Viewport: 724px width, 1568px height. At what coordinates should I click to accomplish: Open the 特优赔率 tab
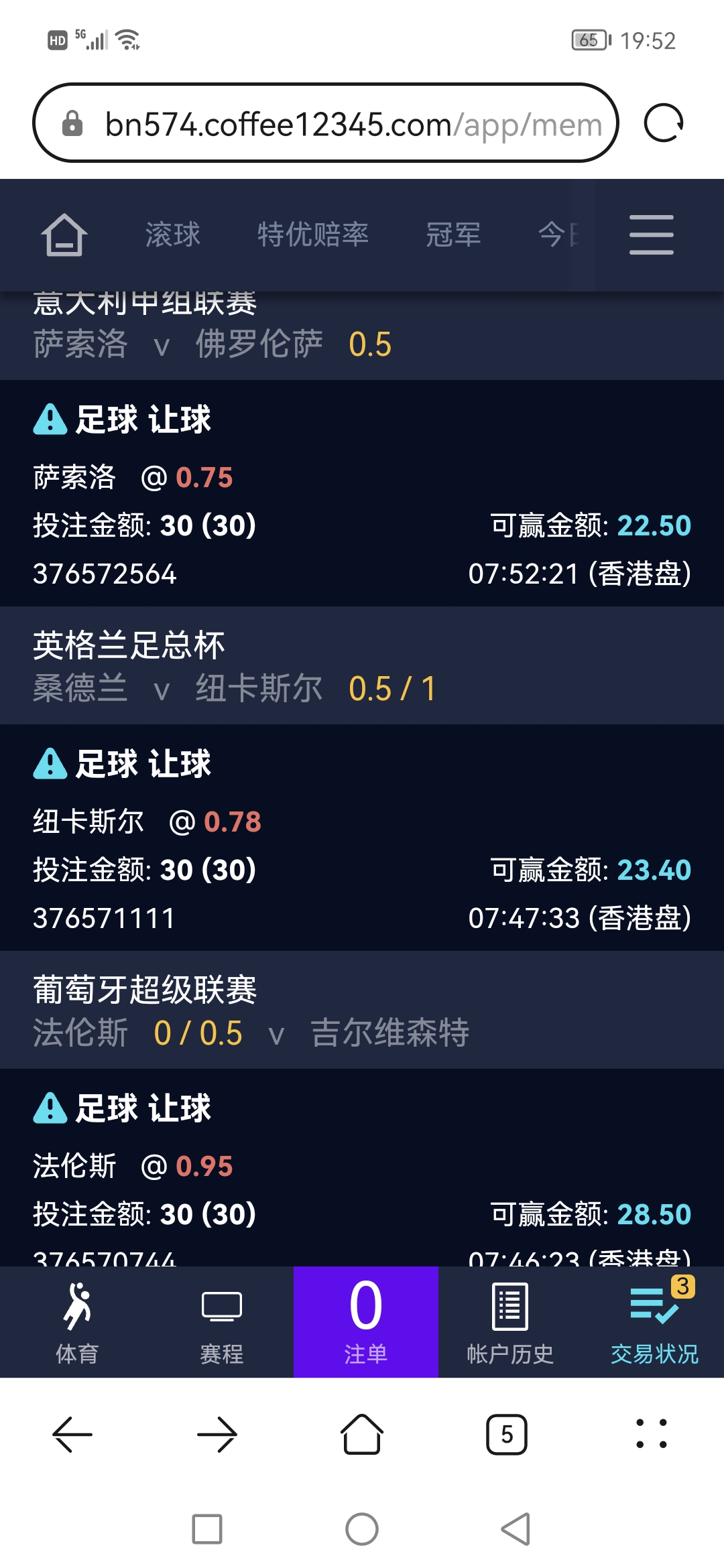tap(313, 235)
